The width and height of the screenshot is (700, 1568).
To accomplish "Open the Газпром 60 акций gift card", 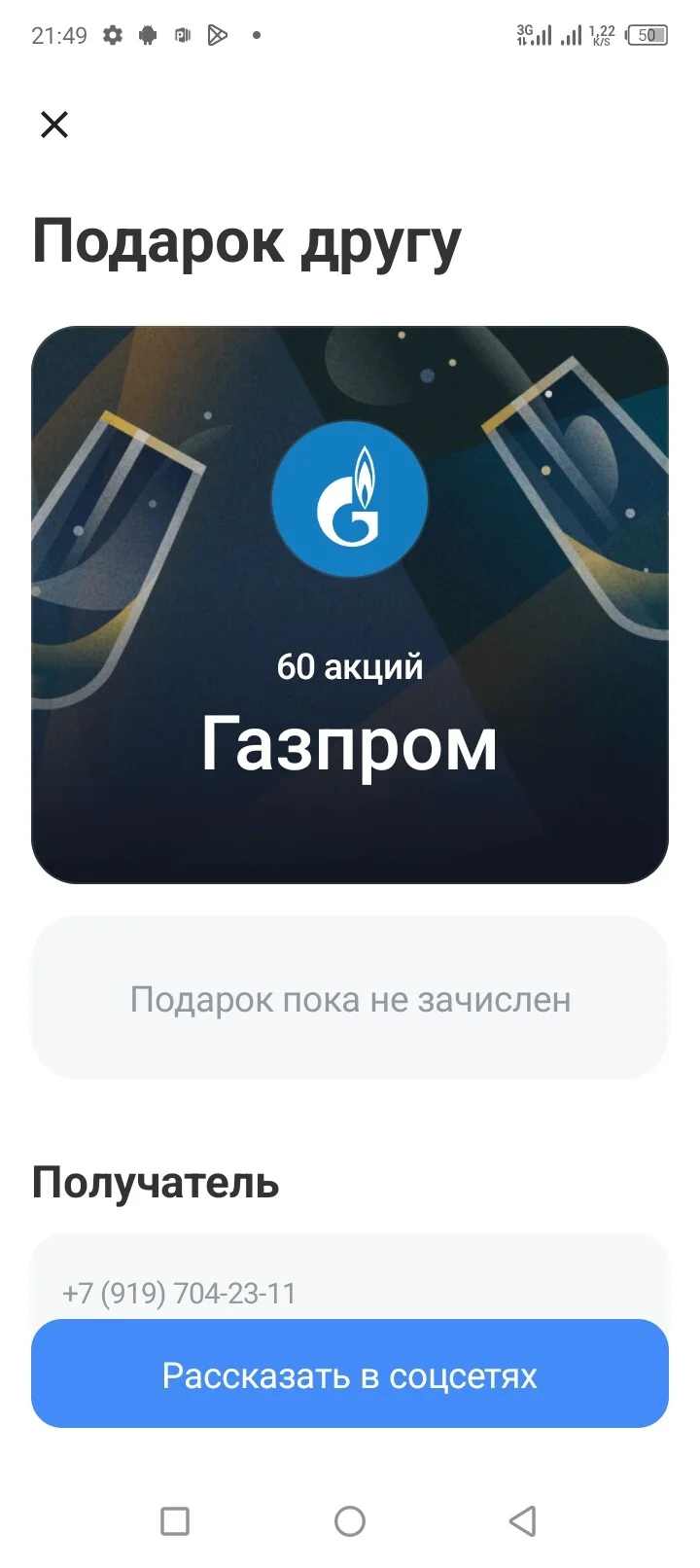I will 350,605.
